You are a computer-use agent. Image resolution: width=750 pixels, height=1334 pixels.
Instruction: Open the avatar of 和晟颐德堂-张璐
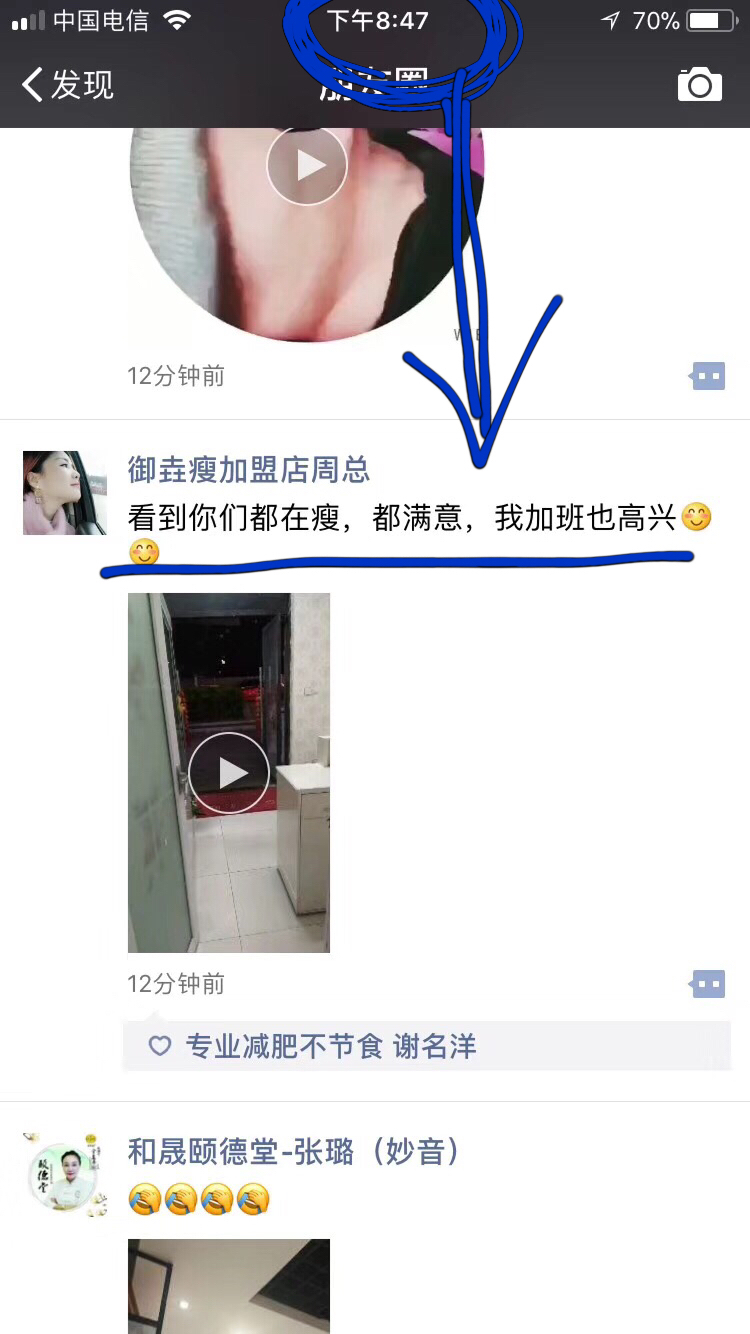65,1175
